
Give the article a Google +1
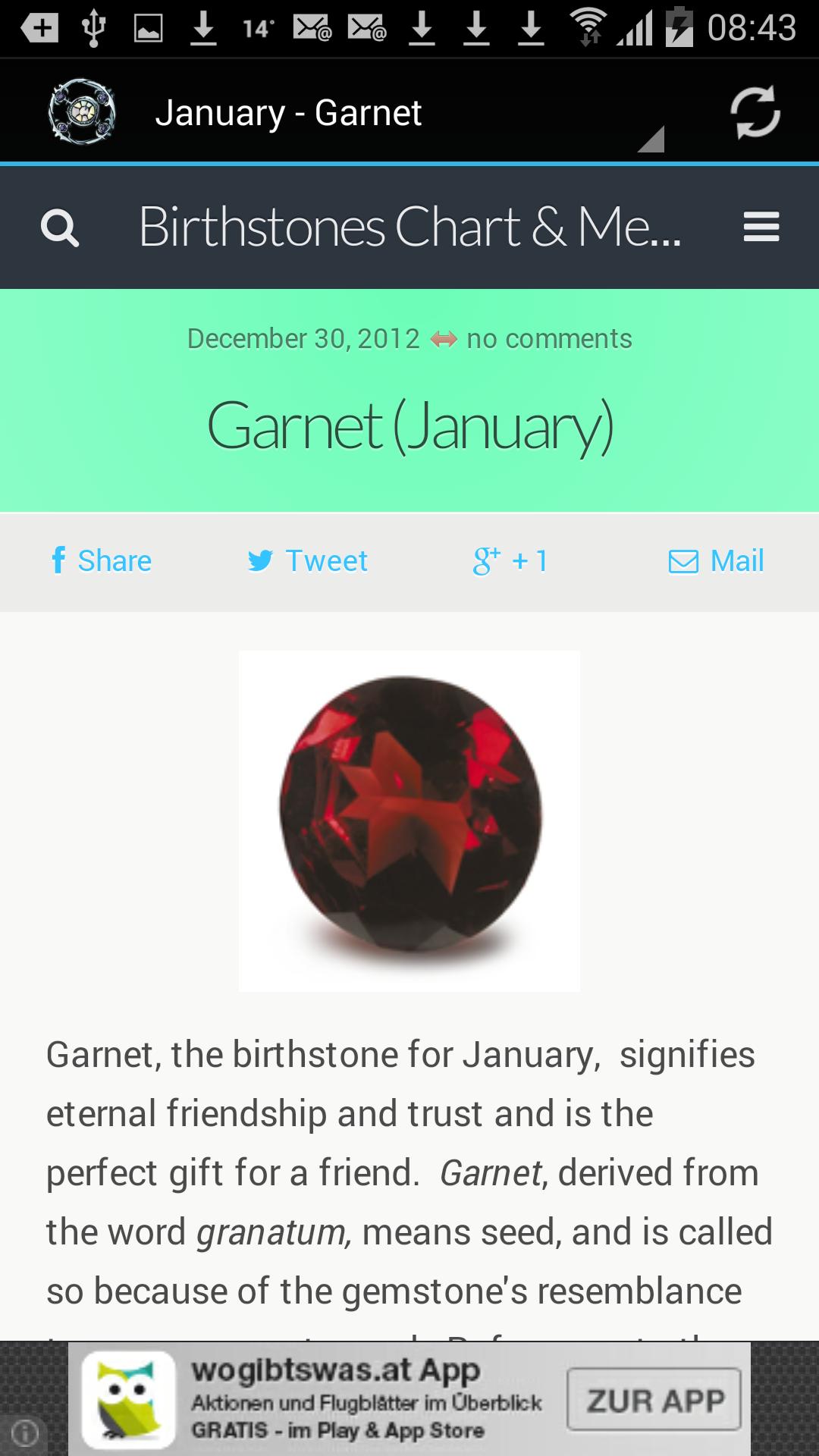coord(510,561)
